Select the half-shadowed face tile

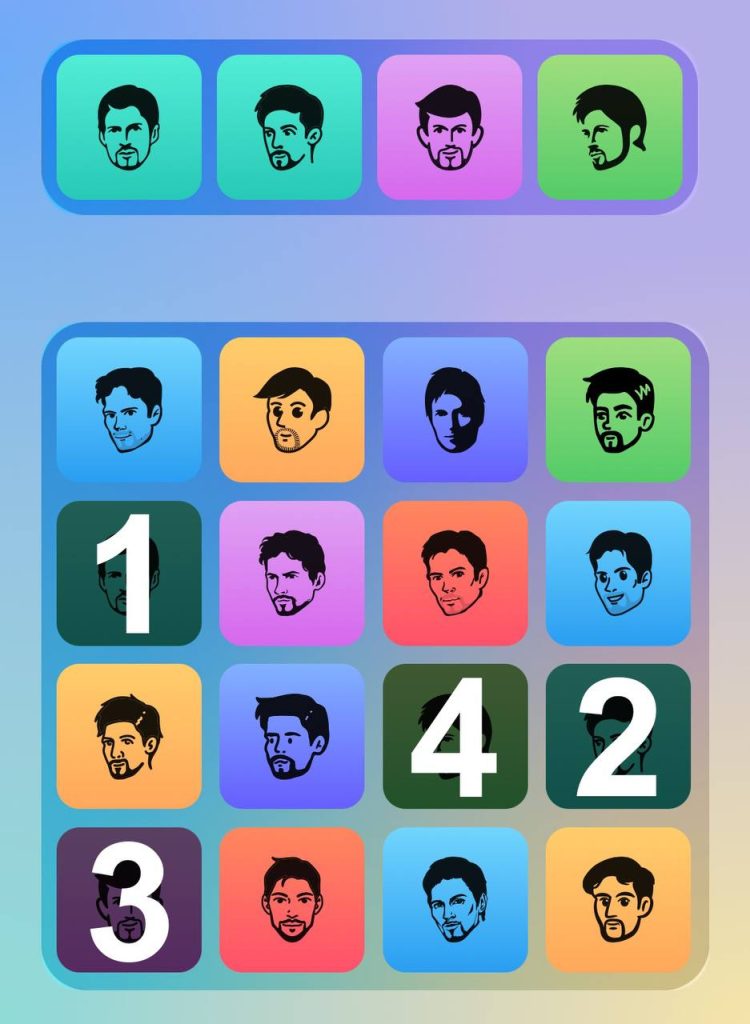pos(455,409)
